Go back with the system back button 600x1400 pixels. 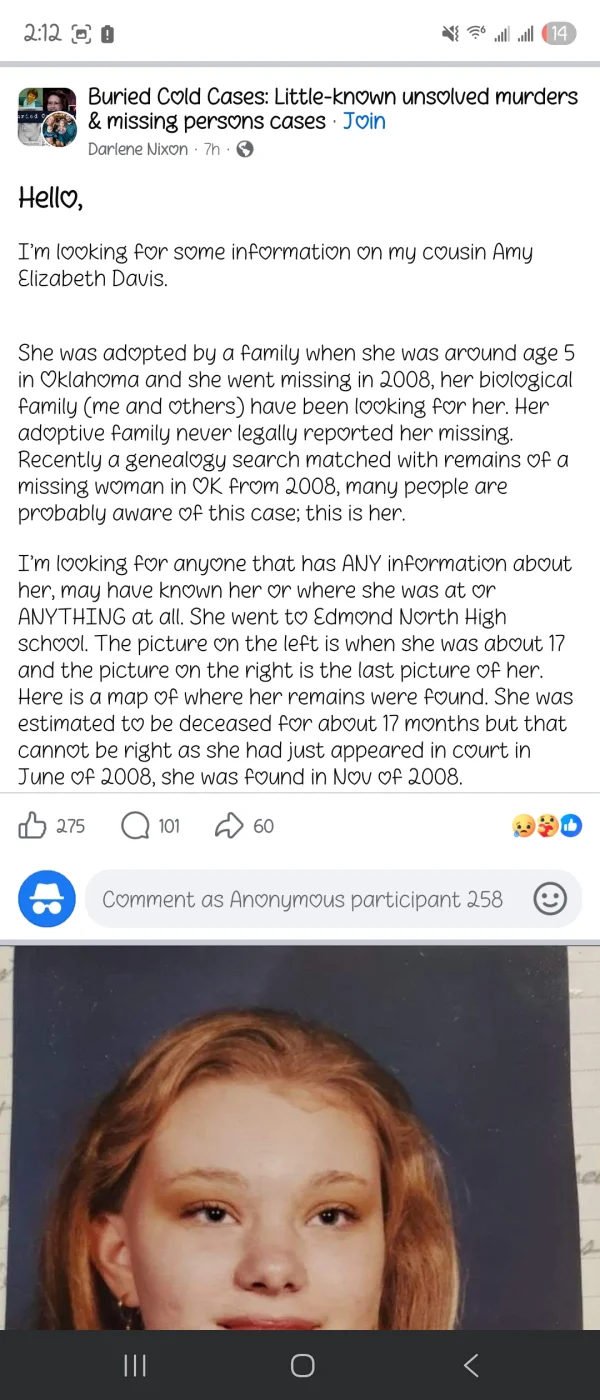tap(471, 1365)
